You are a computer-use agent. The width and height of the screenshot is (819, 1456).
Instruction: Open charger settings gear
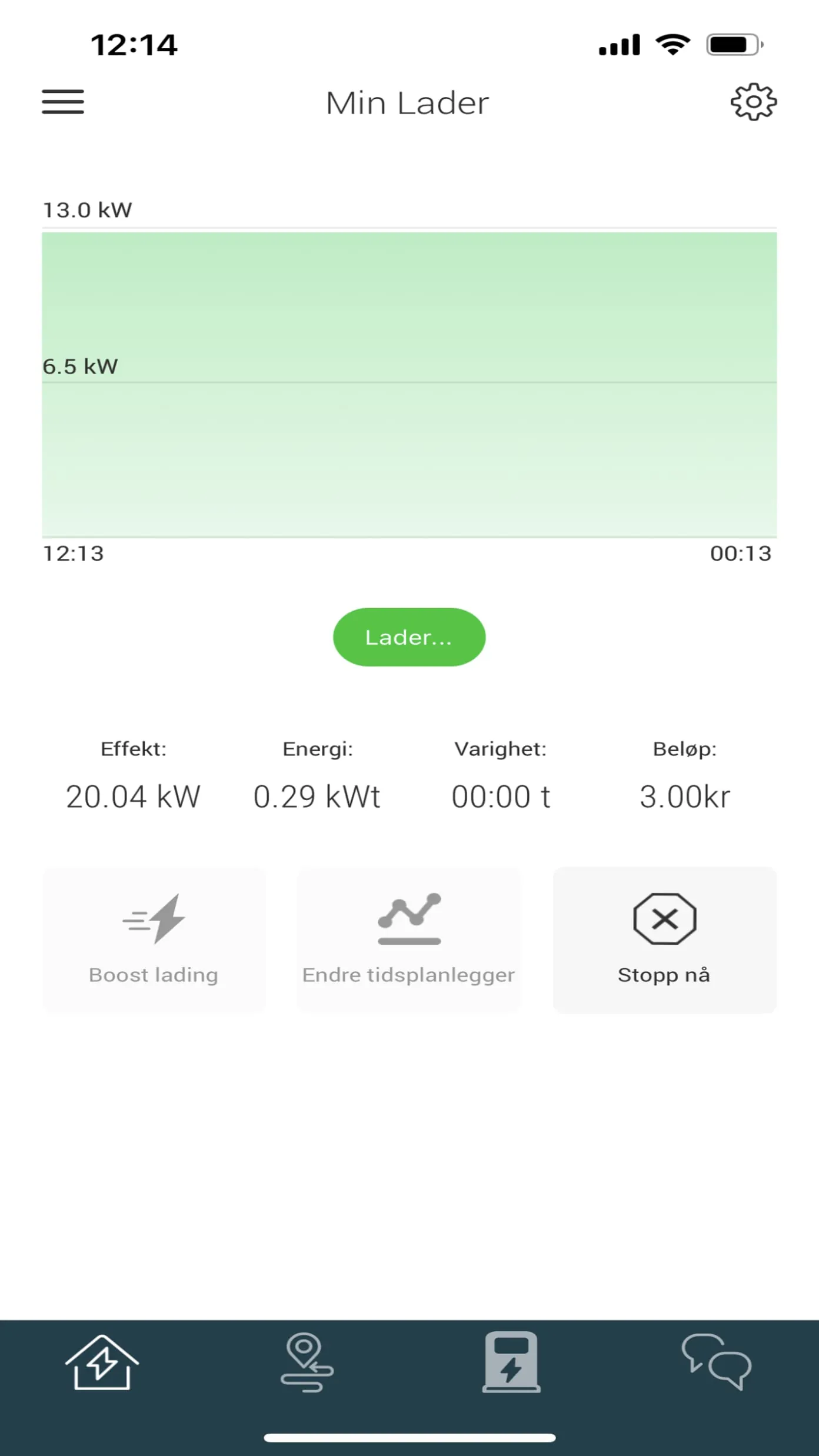click(753, 102)
